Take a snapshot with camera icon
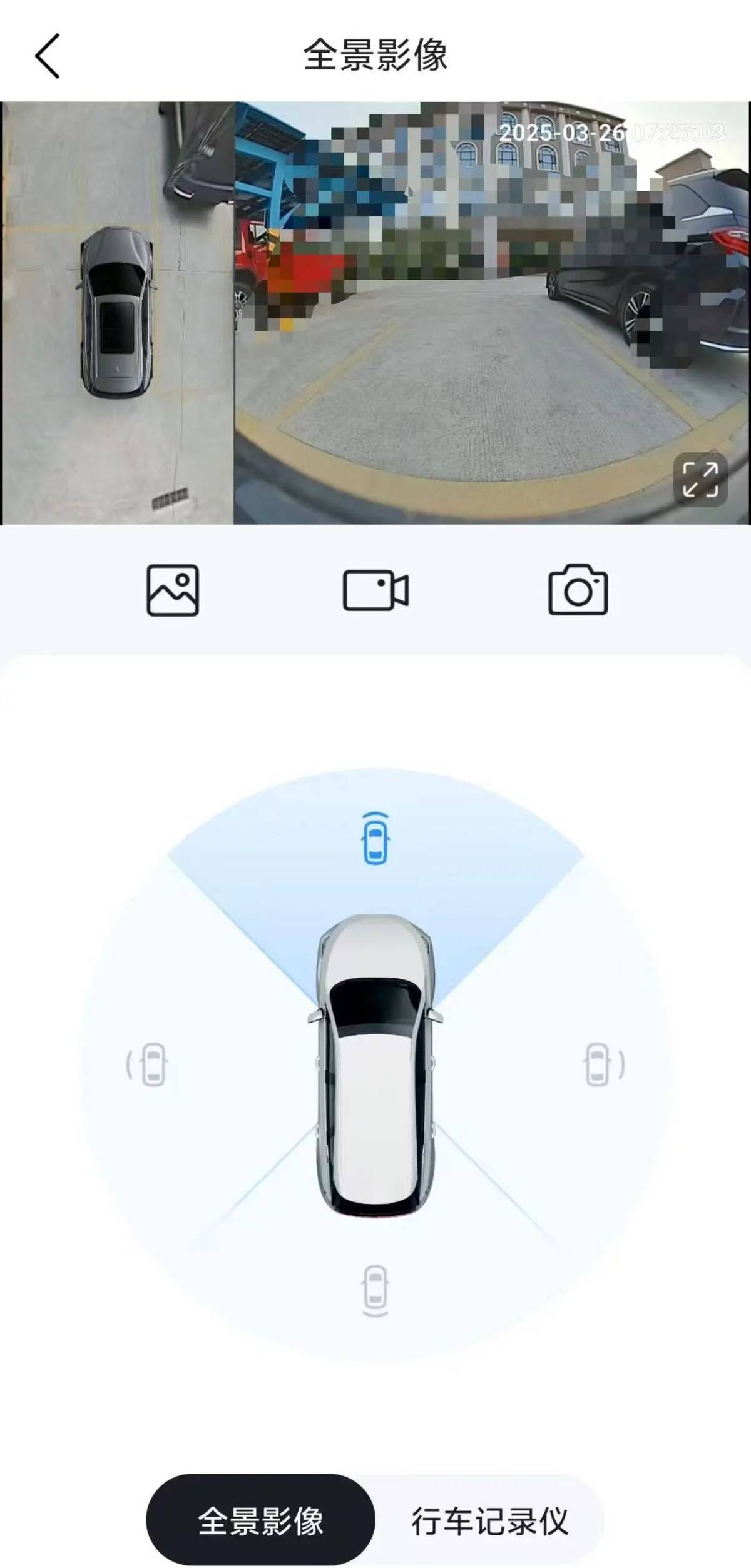This screenshot has width=751, height=1568. click(x=578, y=590)
